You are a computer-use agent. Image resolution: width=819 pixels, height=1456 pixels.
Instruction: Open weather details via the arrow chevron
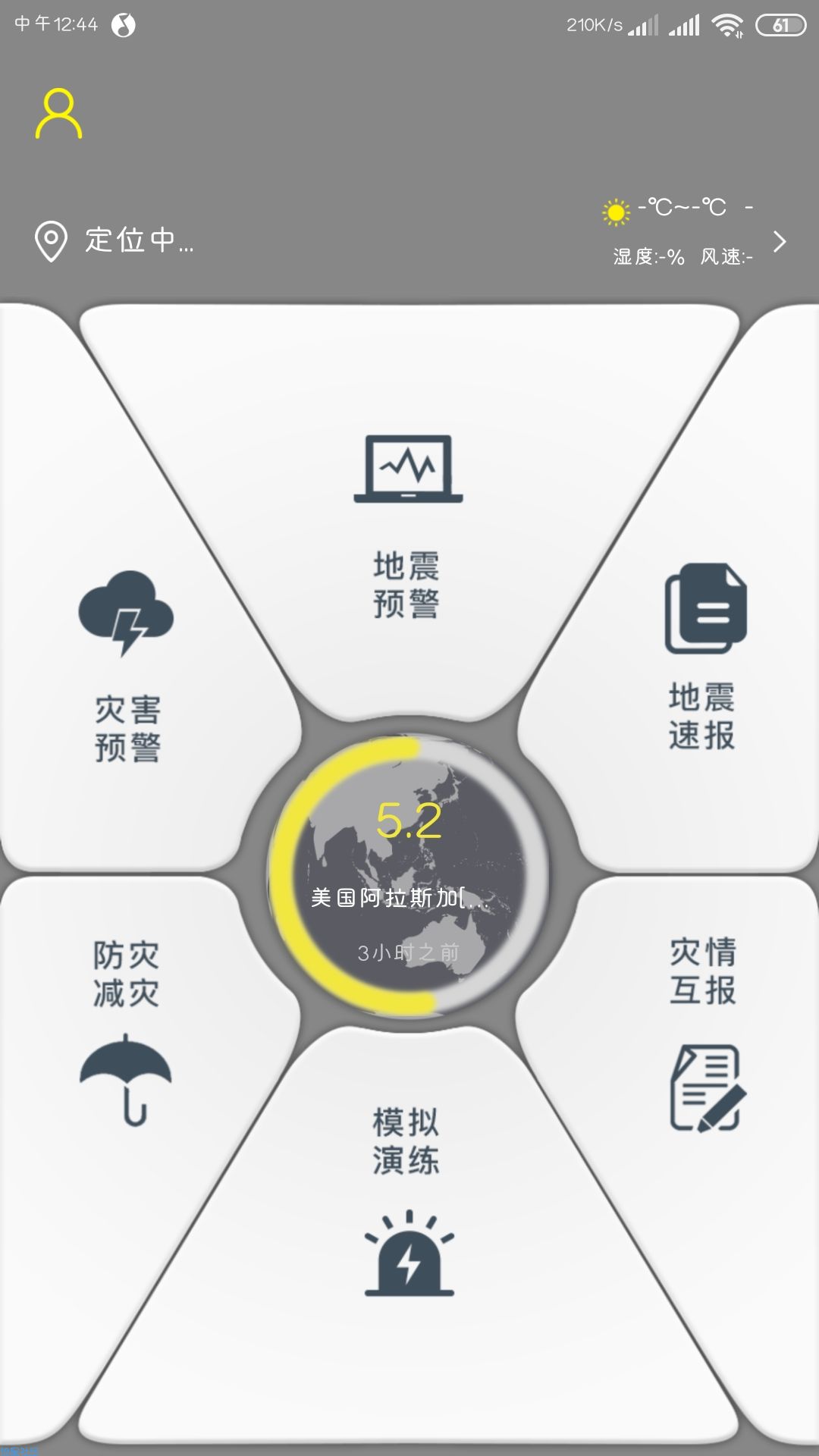(779, 242)
